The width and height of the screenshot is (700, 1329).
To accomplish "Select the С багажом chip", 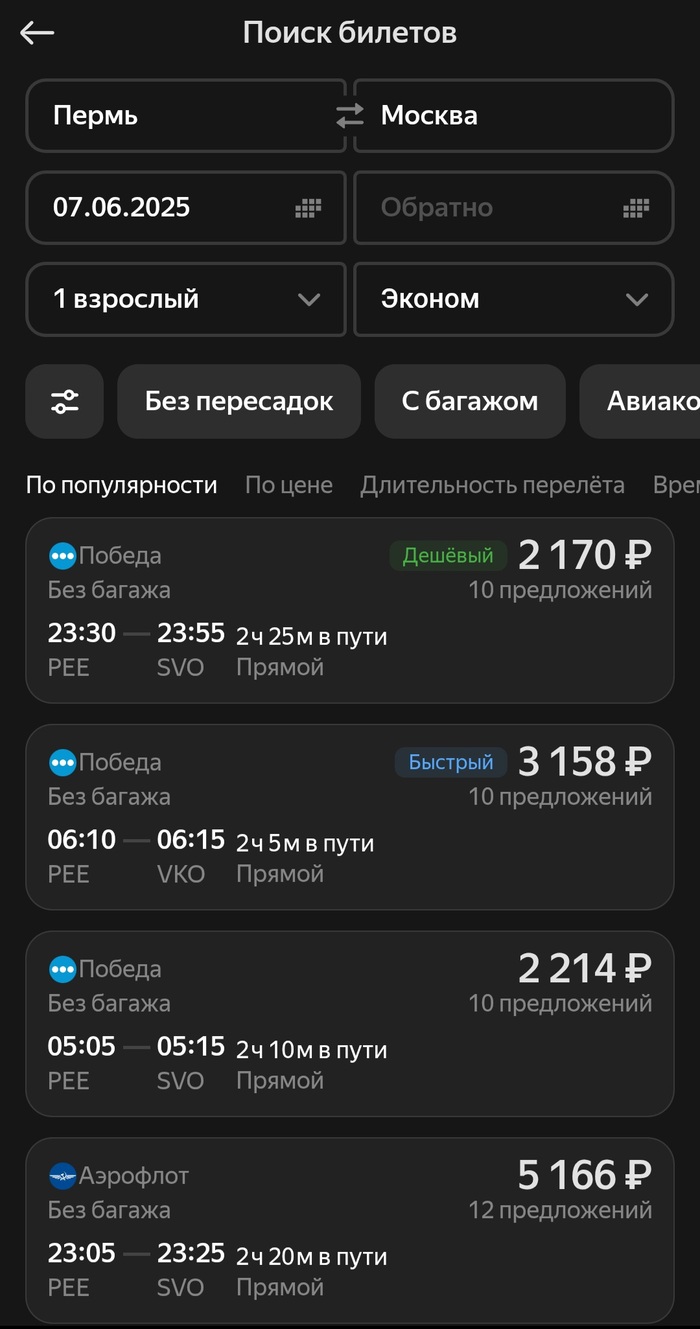I will tap(470, 401).
